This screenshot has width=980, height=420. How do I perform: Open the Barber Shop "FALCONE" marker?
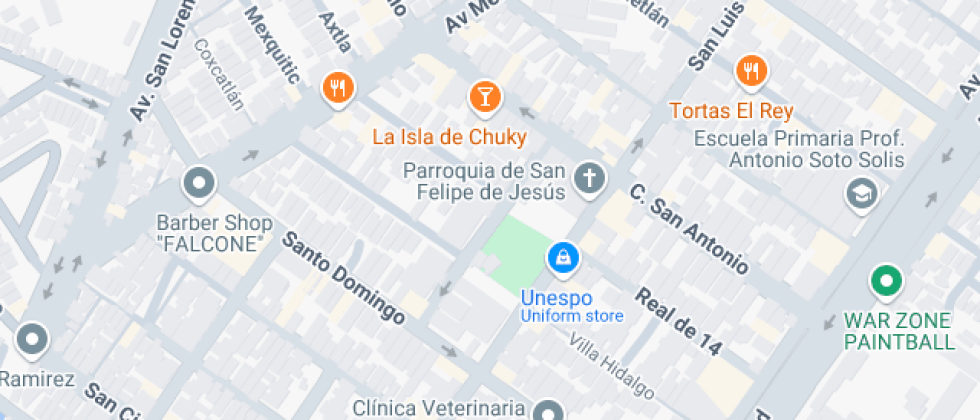coord(199,184)
